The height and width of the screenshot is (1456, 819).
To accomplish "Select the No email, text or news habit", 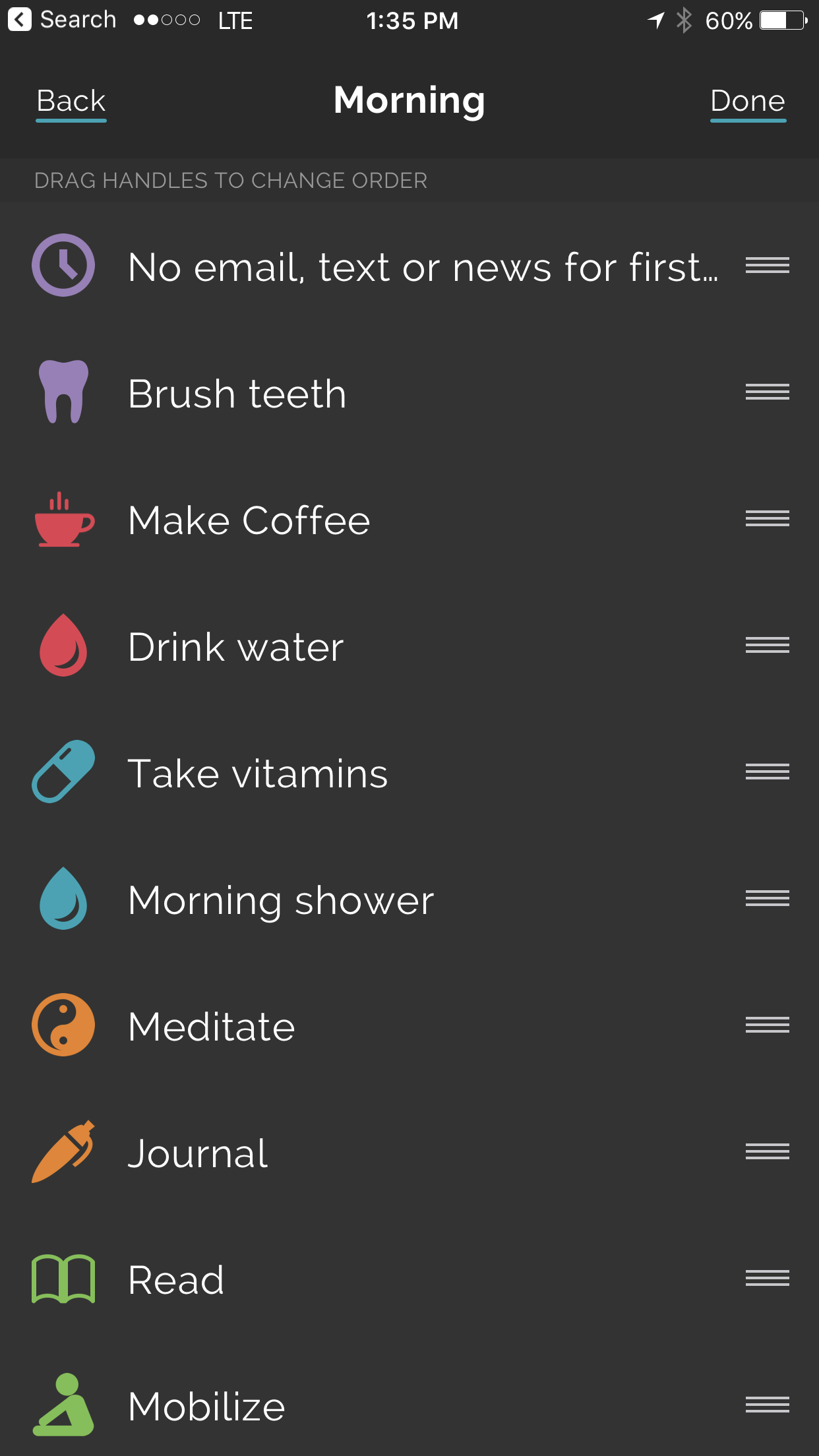I will pyautogui.click(x=409, y=266).
